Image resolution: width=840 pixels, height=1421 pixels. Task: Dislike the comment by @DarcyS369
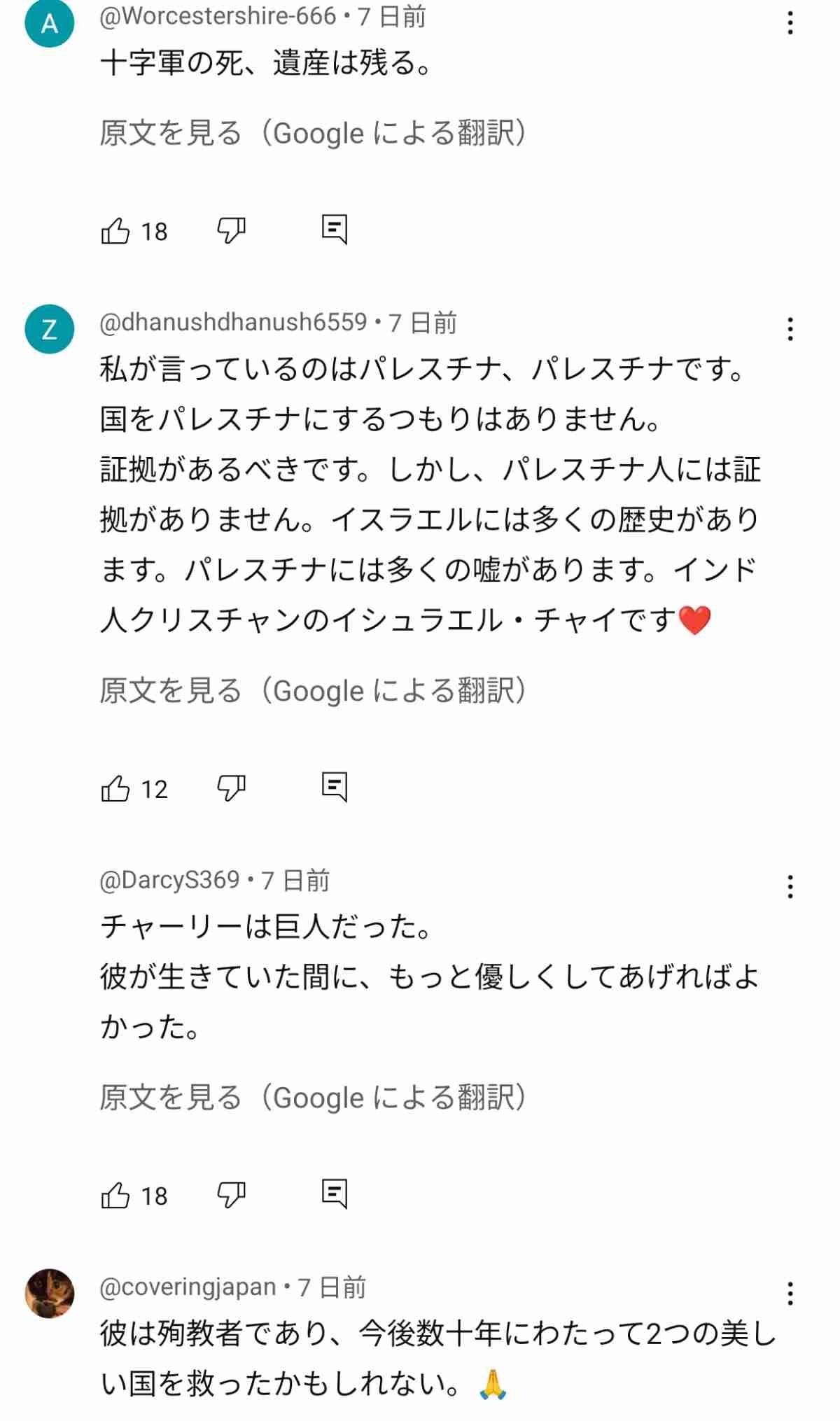[x=231, y=1195]
